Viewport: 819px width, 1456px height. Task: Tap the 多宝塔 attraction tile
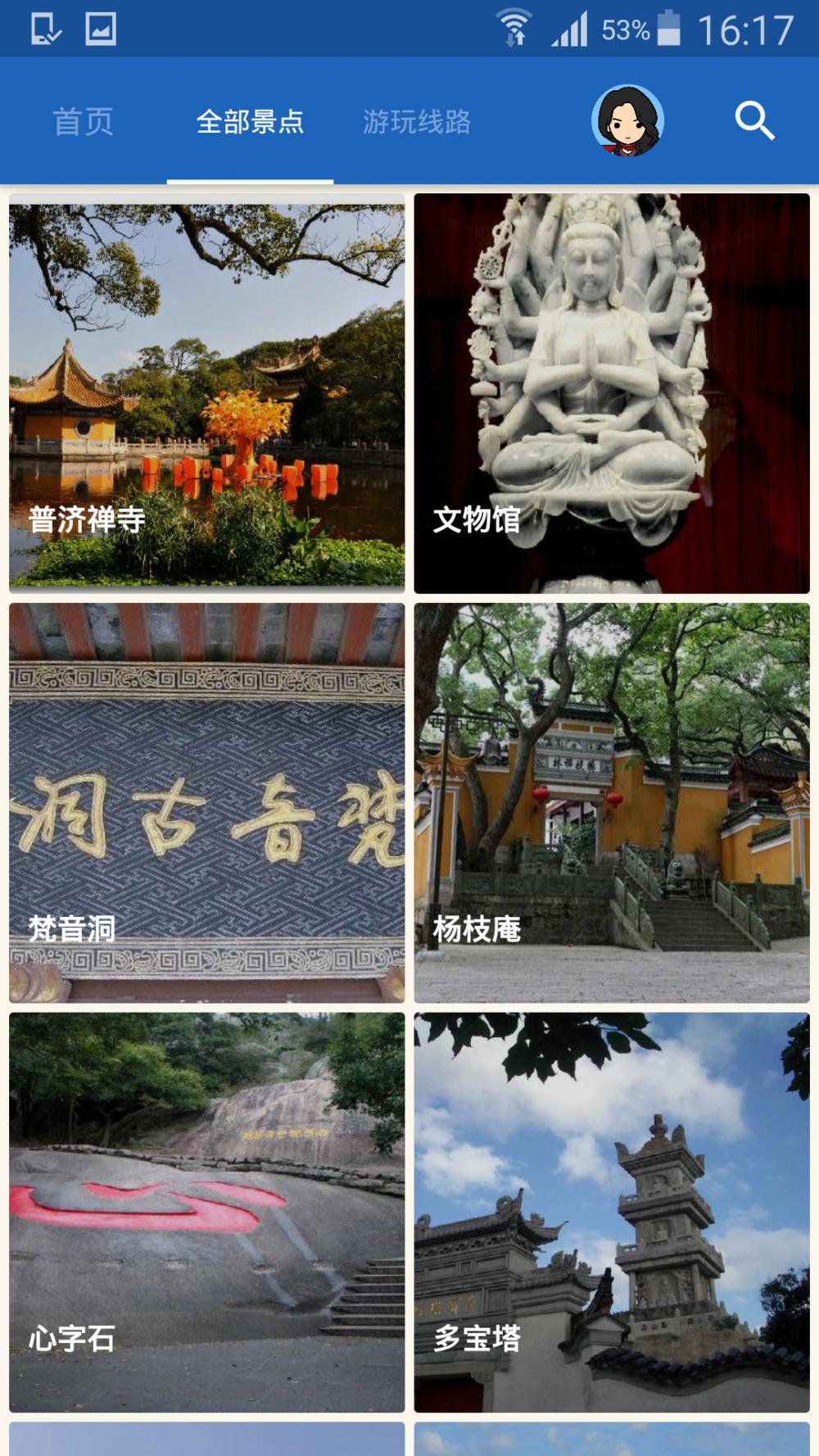[x=611, y=1212]
